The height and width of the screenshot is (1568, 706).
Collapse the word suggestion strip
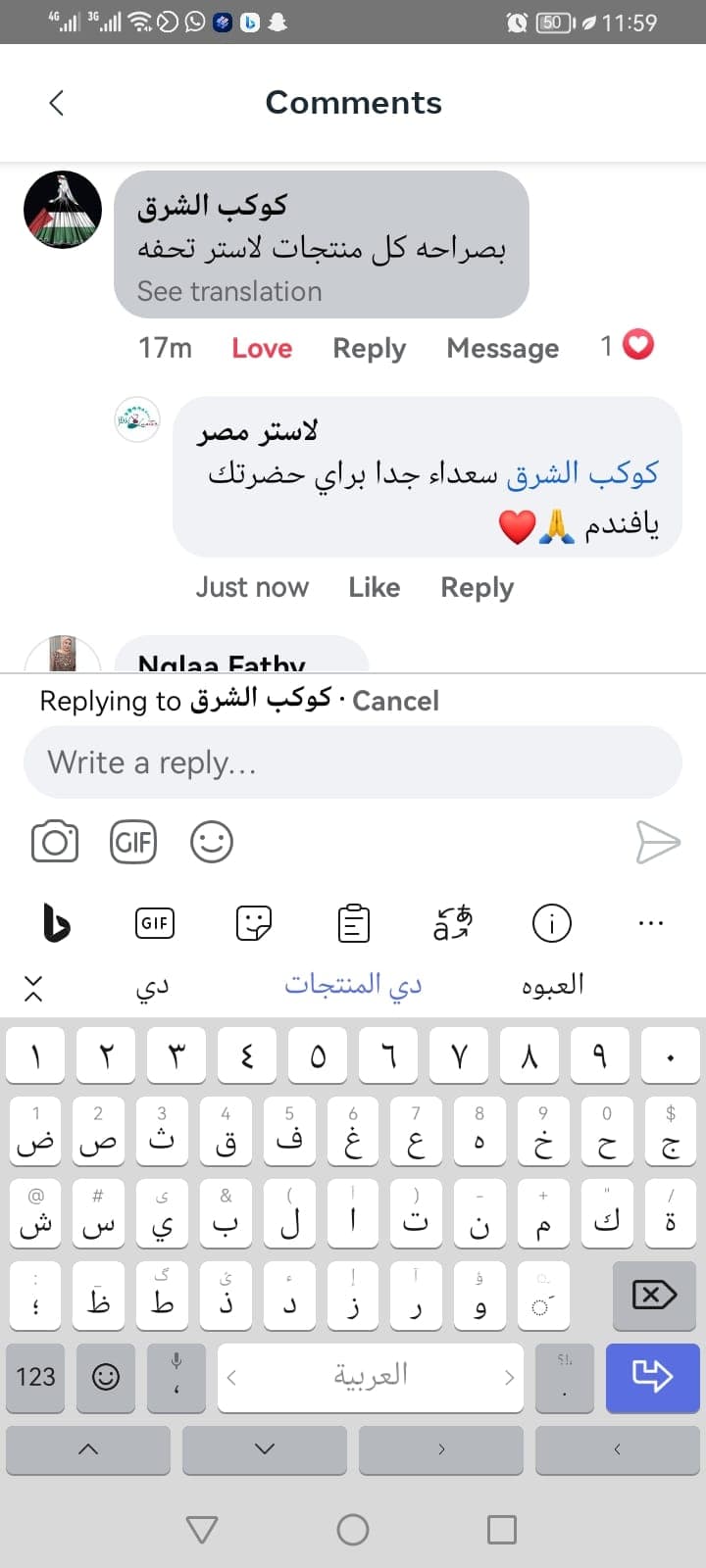click(x=33, y=988)
